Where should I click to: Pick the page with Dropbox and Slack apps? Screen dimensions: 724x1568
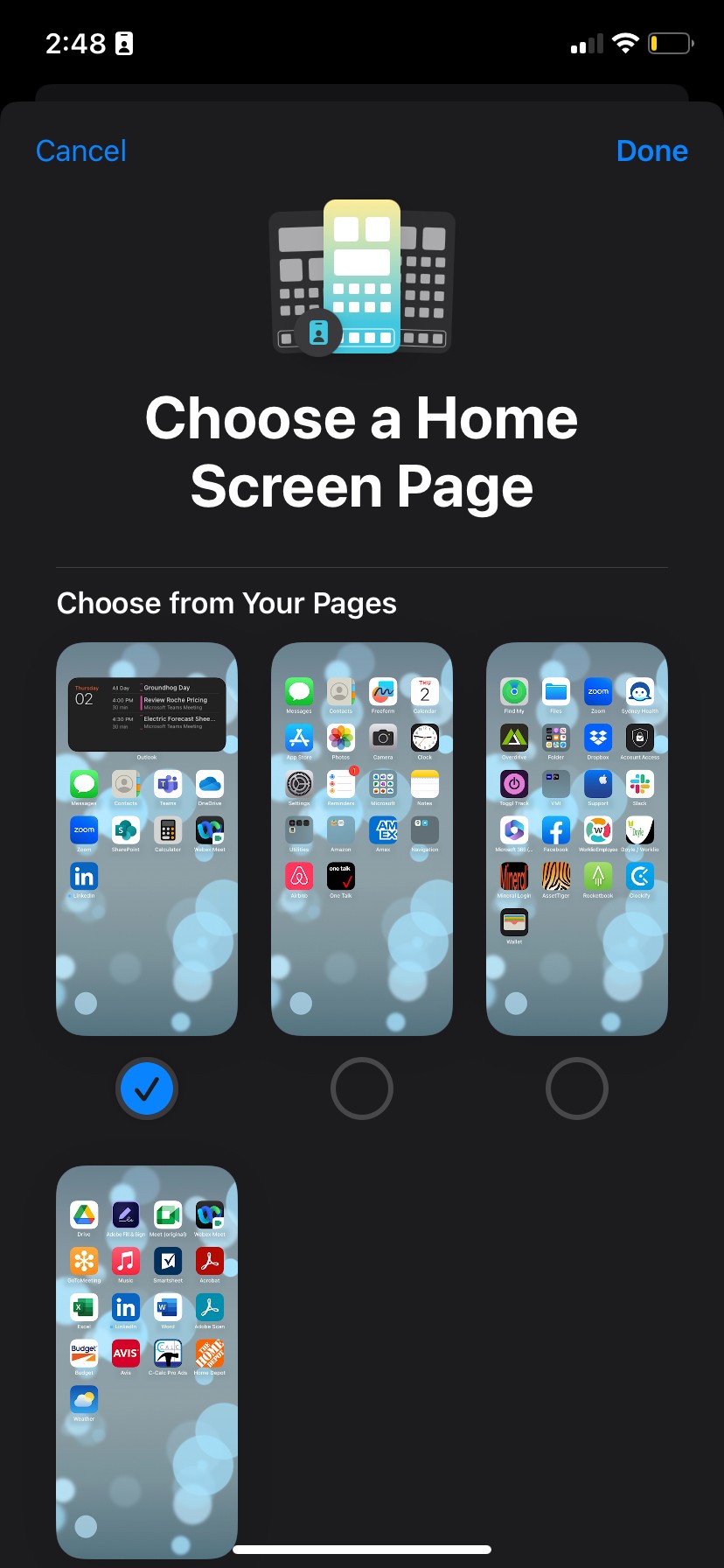click(577, 838)
